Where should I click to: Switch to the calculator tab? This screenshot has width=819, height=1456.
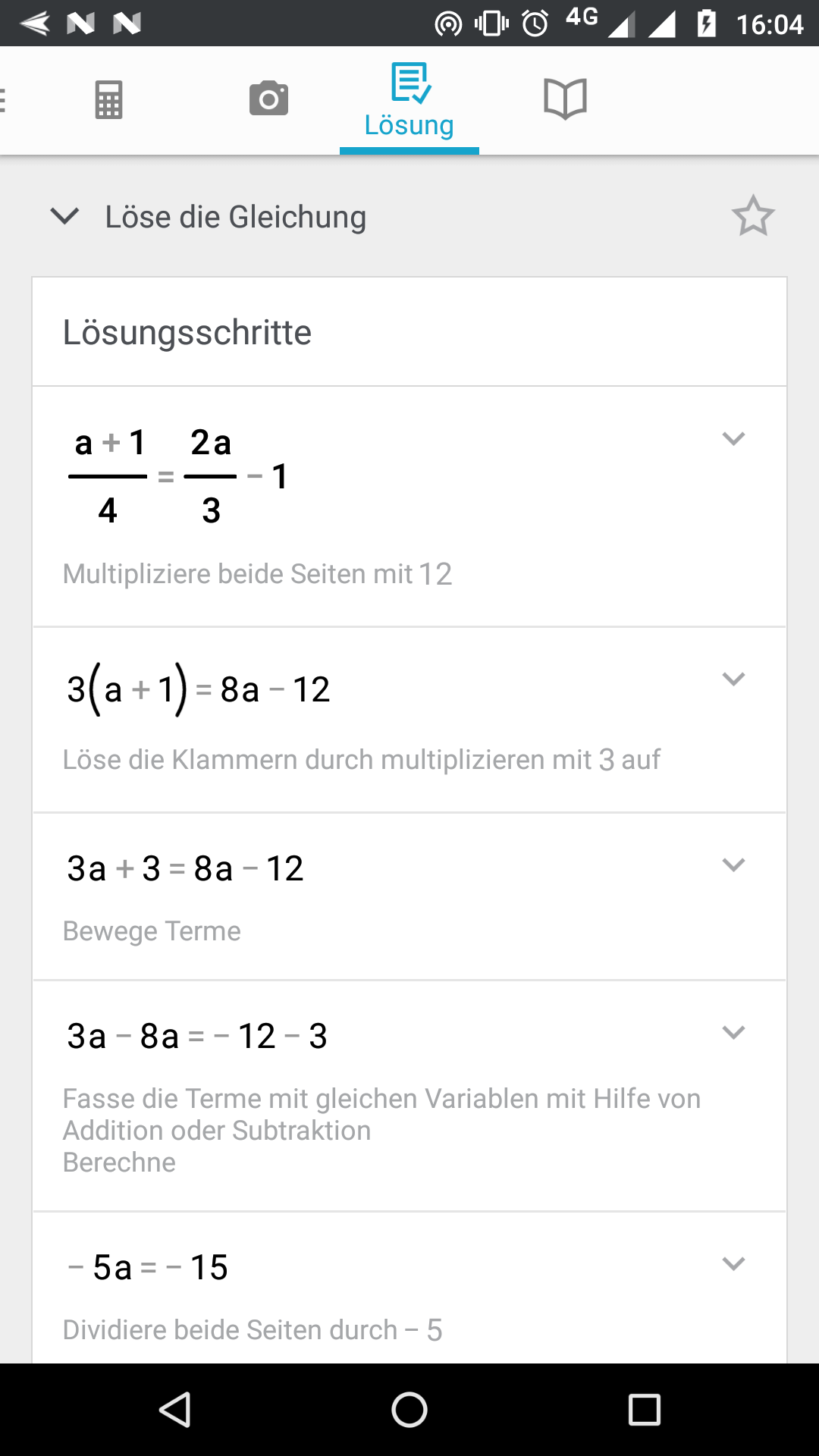108,99
